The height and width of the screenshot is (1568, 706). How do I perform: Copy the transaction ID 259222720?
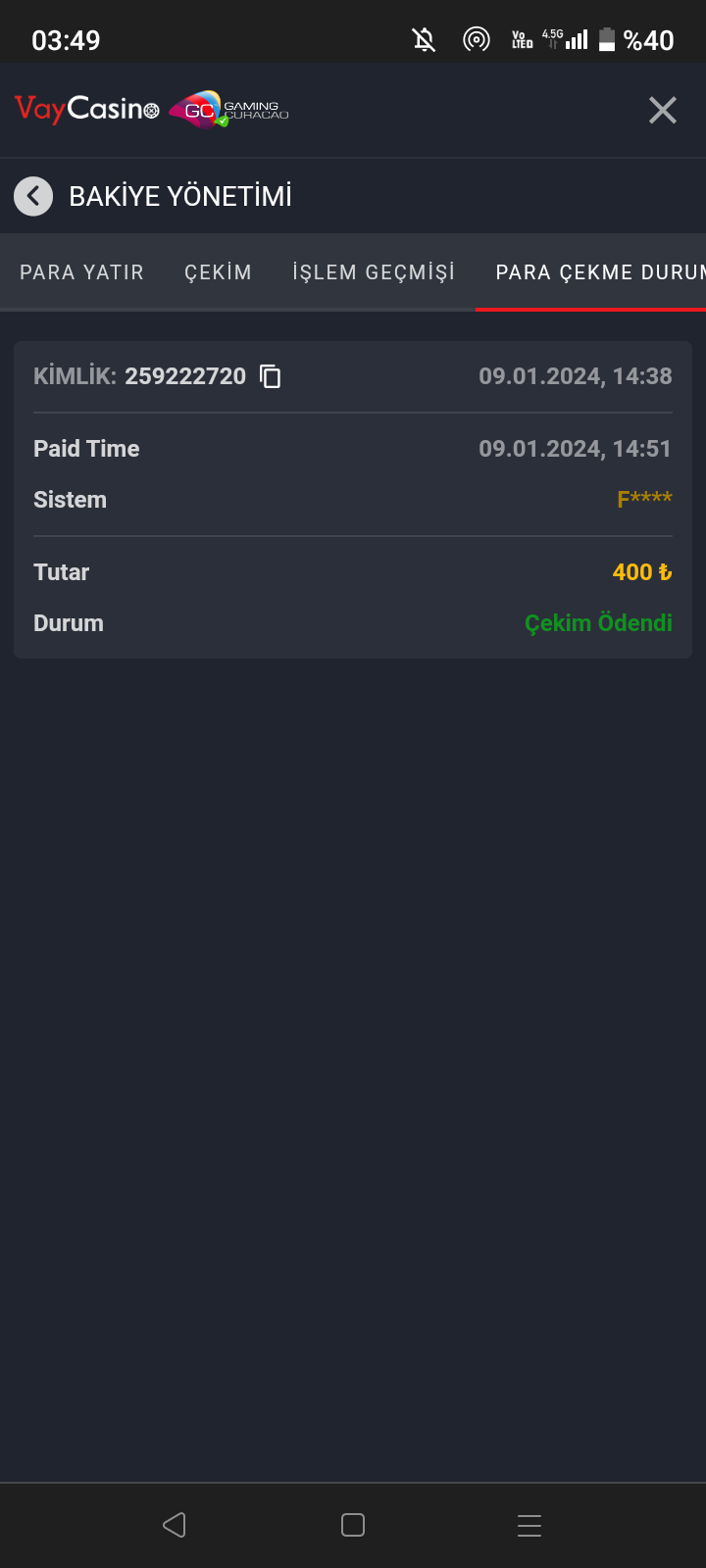[271, 376]
